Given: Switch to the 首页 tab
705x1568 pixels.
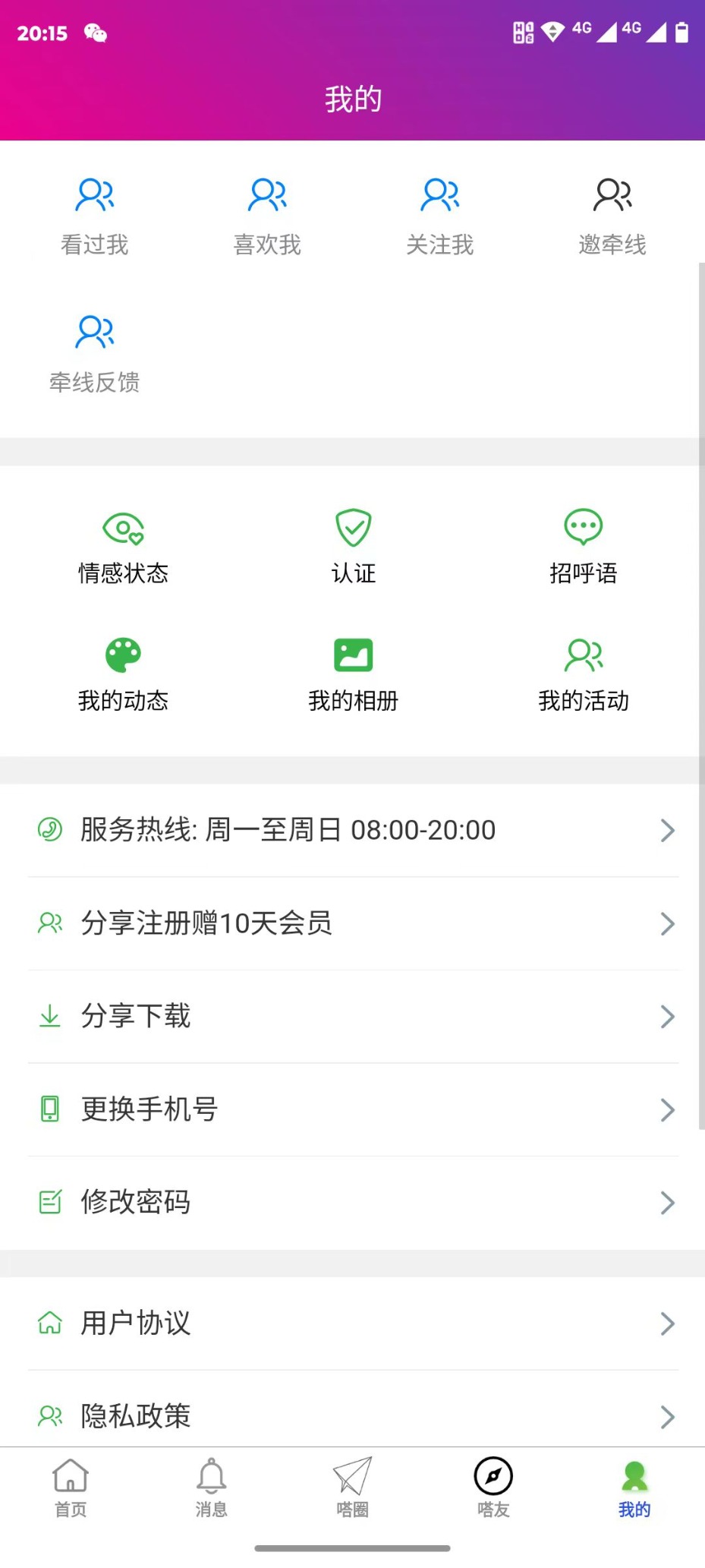Looking at the screenshot, I should 71,1488.
